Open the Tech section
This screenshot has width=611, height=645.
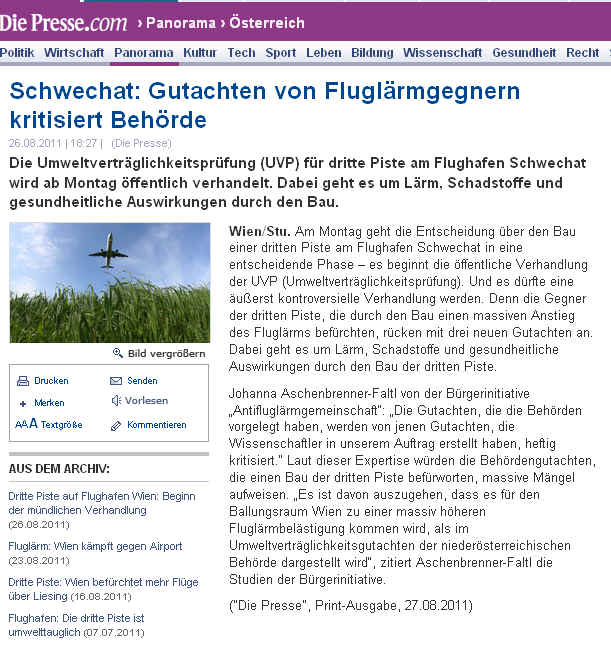pyautogui.click(x=241, y=53)
